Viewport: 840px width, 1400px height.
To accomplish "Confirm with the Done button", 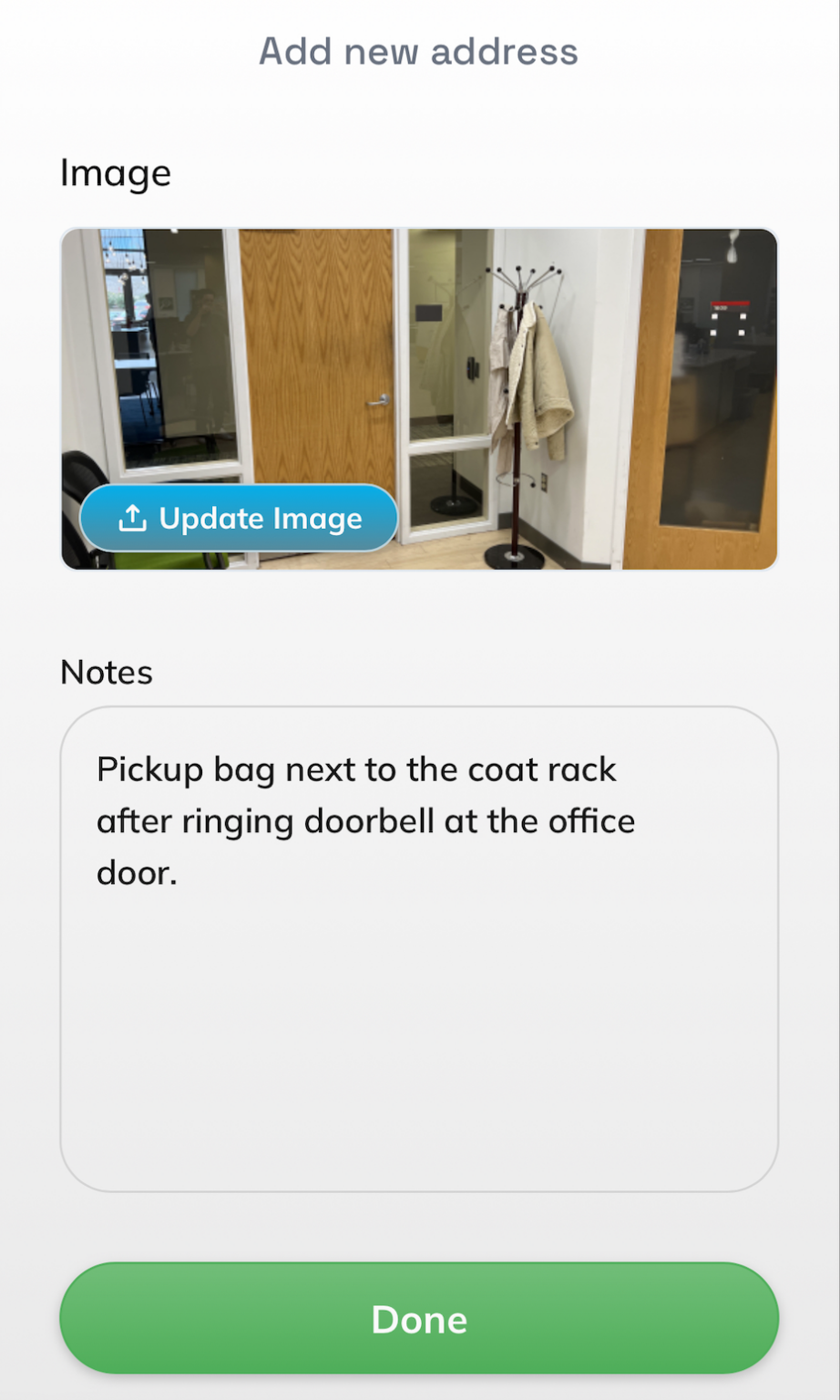I will click(x=419, y=1318).
